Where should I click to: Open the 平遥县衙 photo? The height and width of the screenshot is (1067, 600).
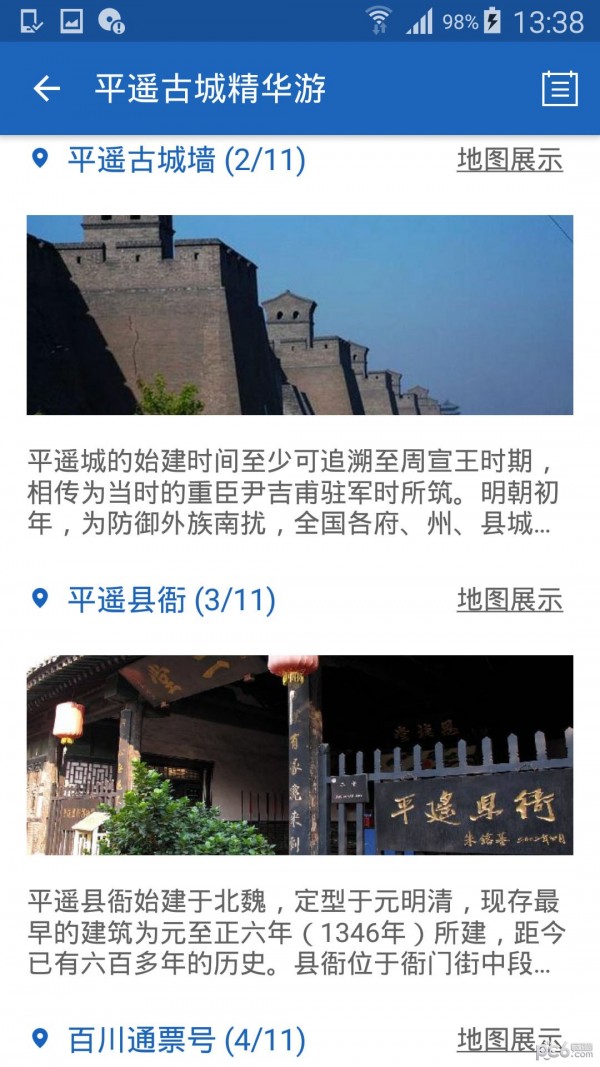(300, 755)
